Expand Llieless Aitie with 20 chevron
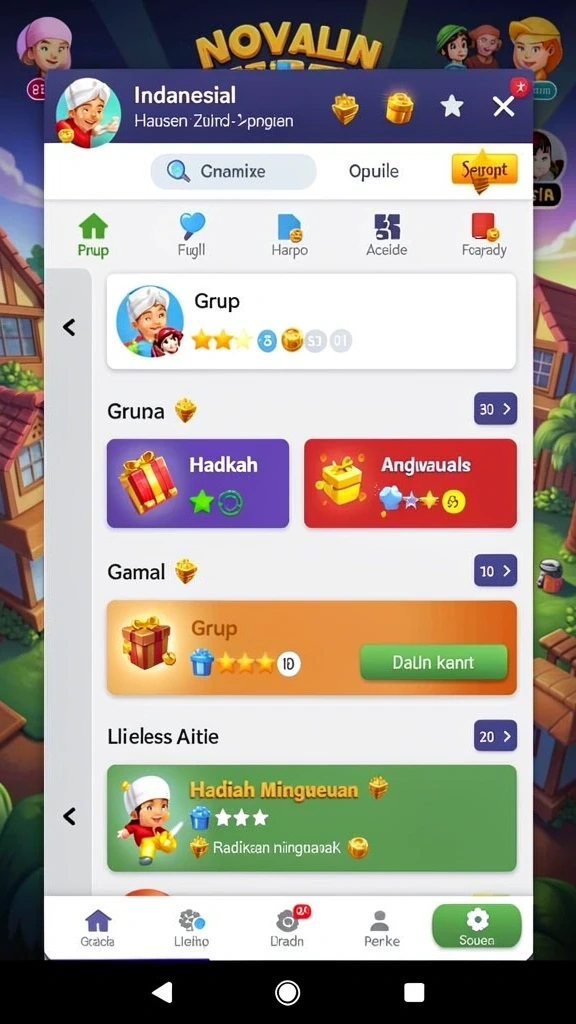 pyautogui.click(x=495, y=736)
